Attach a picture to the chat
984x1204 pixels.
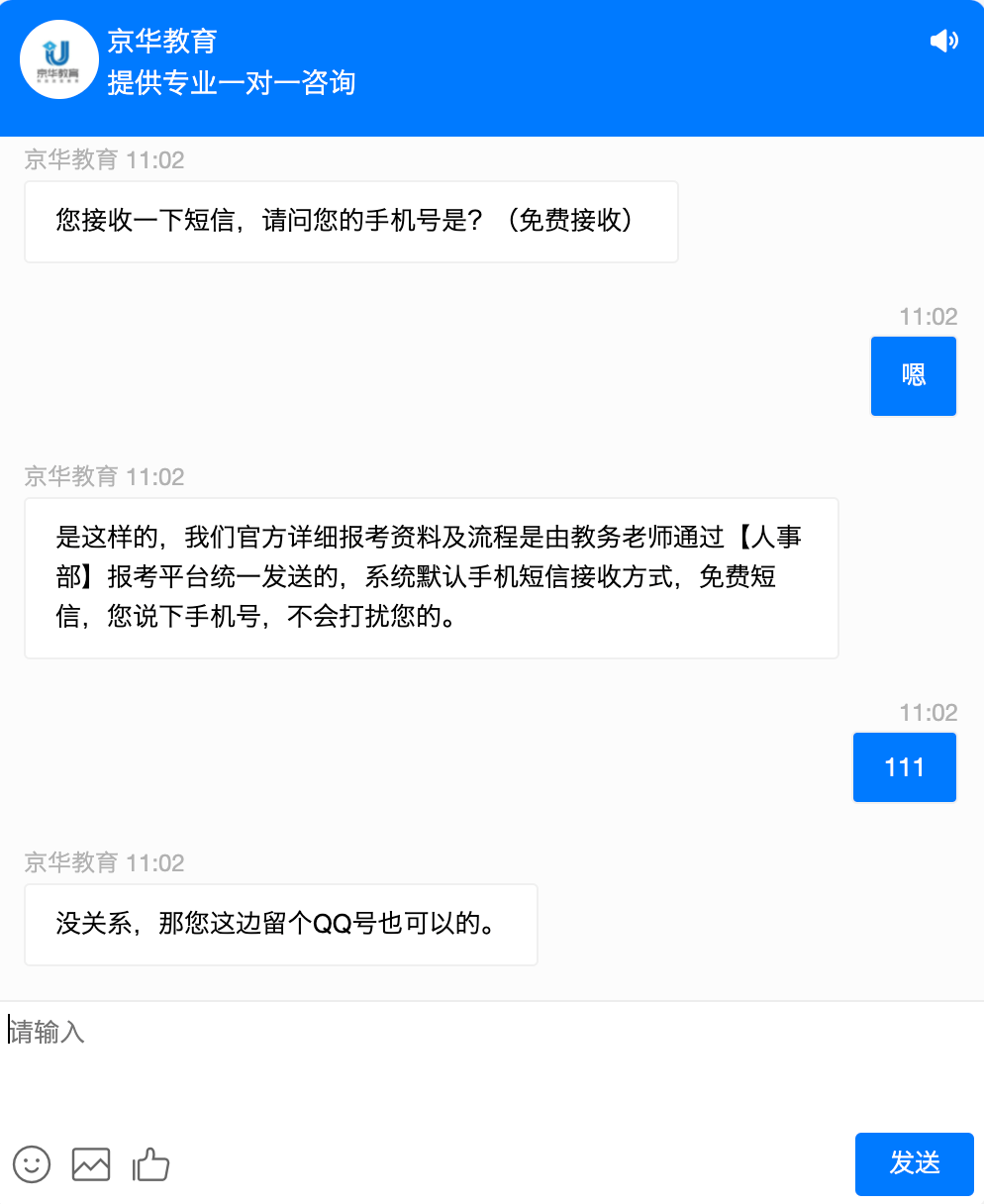(x=91, y=1163)
